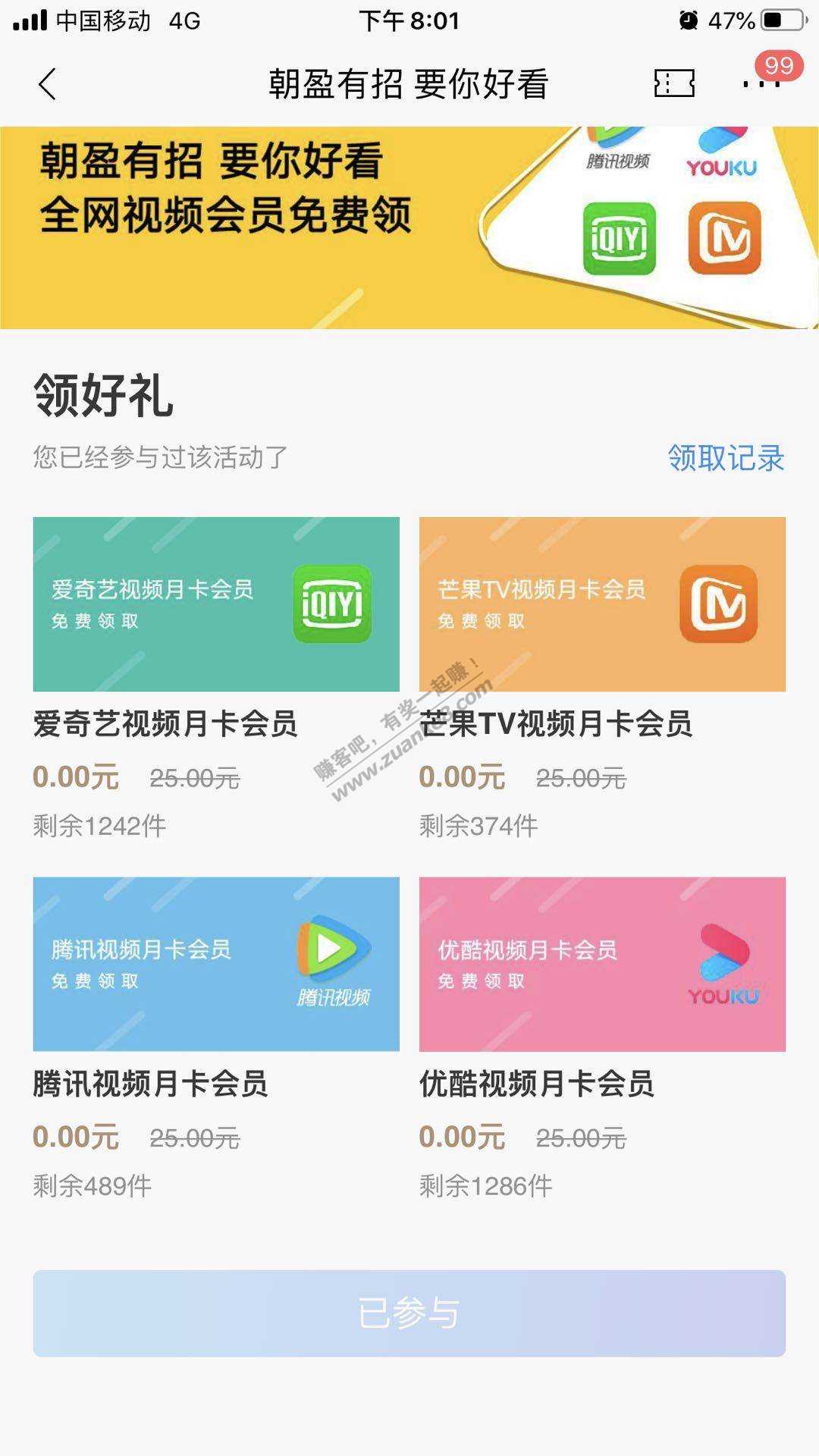
Task: Tap the 已参与 button
Action: 409,1313
